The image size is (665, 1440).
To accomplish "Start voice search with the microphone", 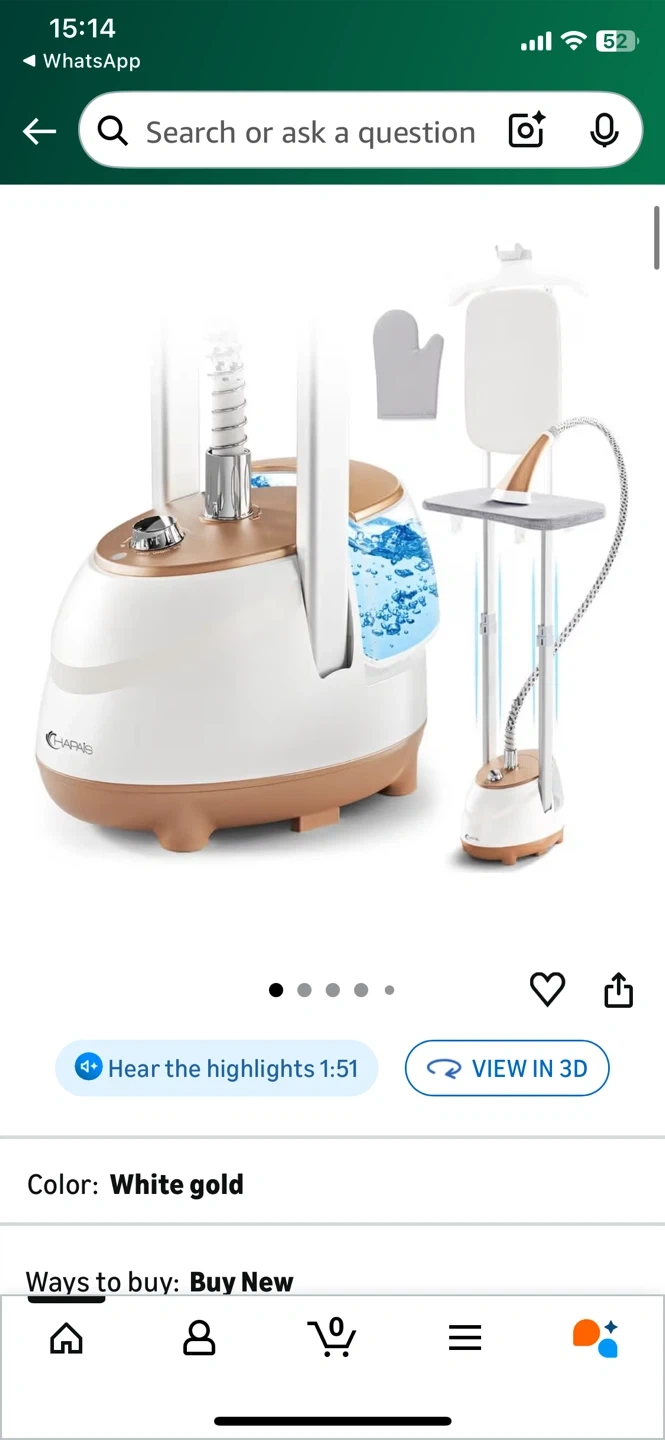I will click(604, 131).
